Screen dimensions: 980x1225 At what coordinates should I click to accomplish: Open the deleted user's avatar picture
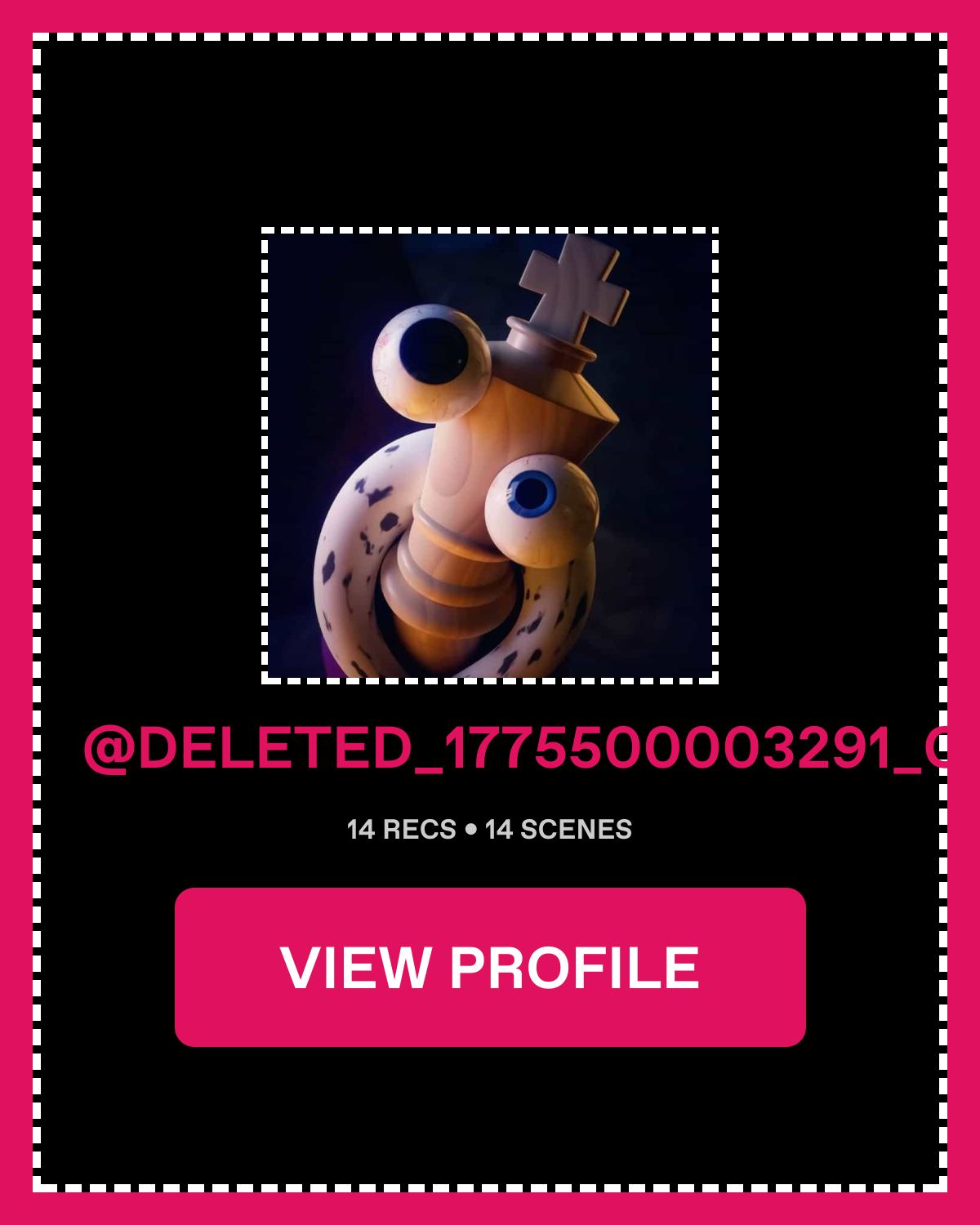tap(490, 456)
